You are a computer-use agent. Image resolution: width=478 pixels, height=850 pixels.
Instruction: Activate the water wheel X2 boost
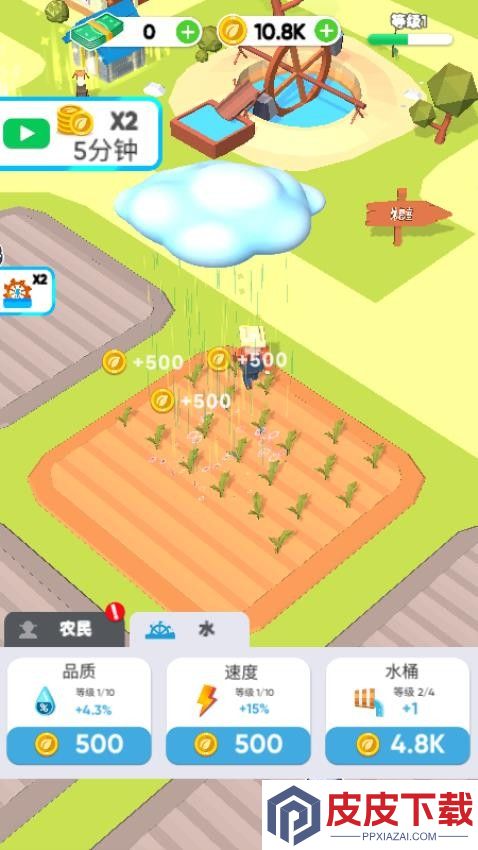coord(26,291)
